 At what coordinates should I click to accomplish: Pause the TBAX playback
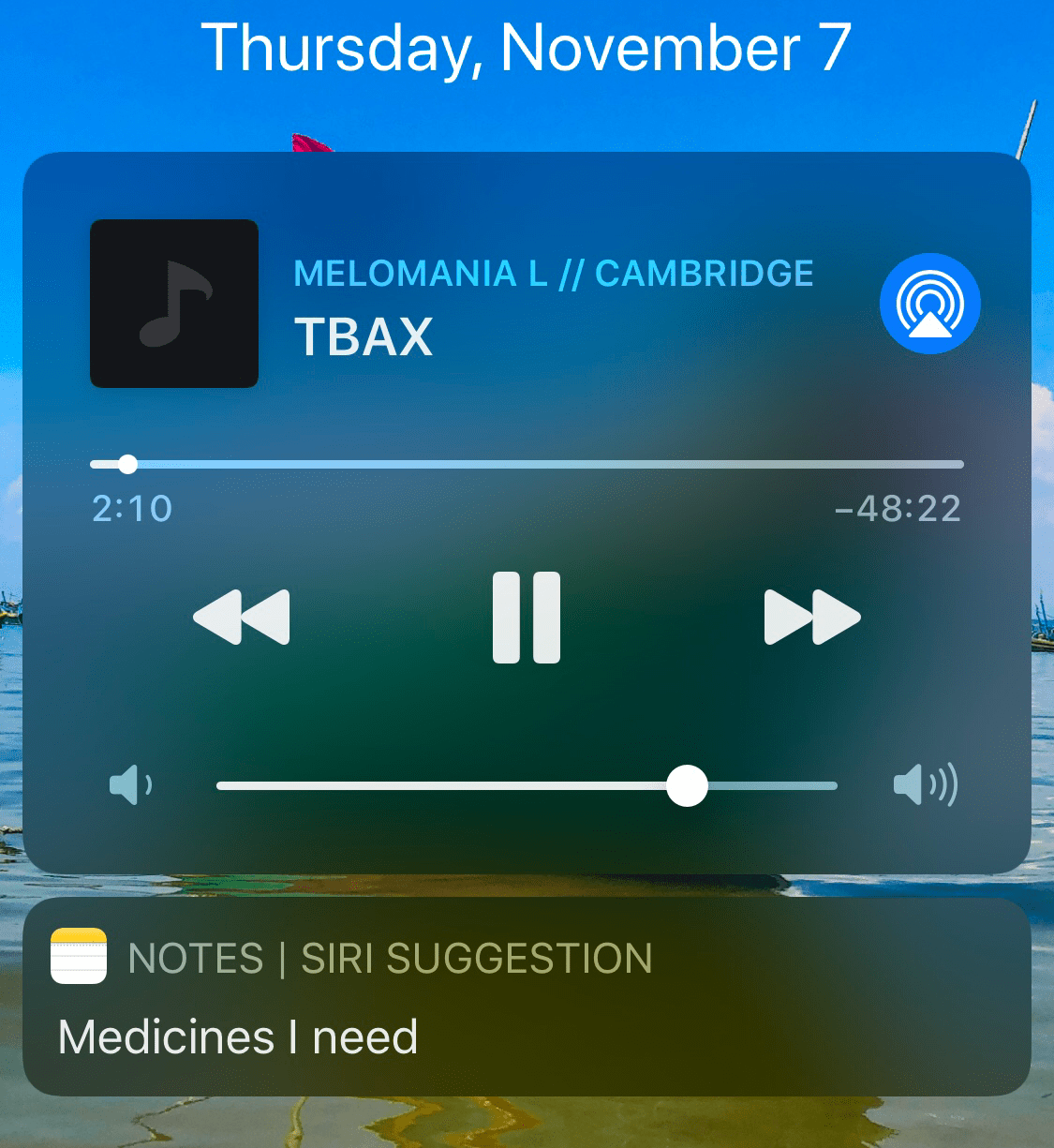[527, 618]
